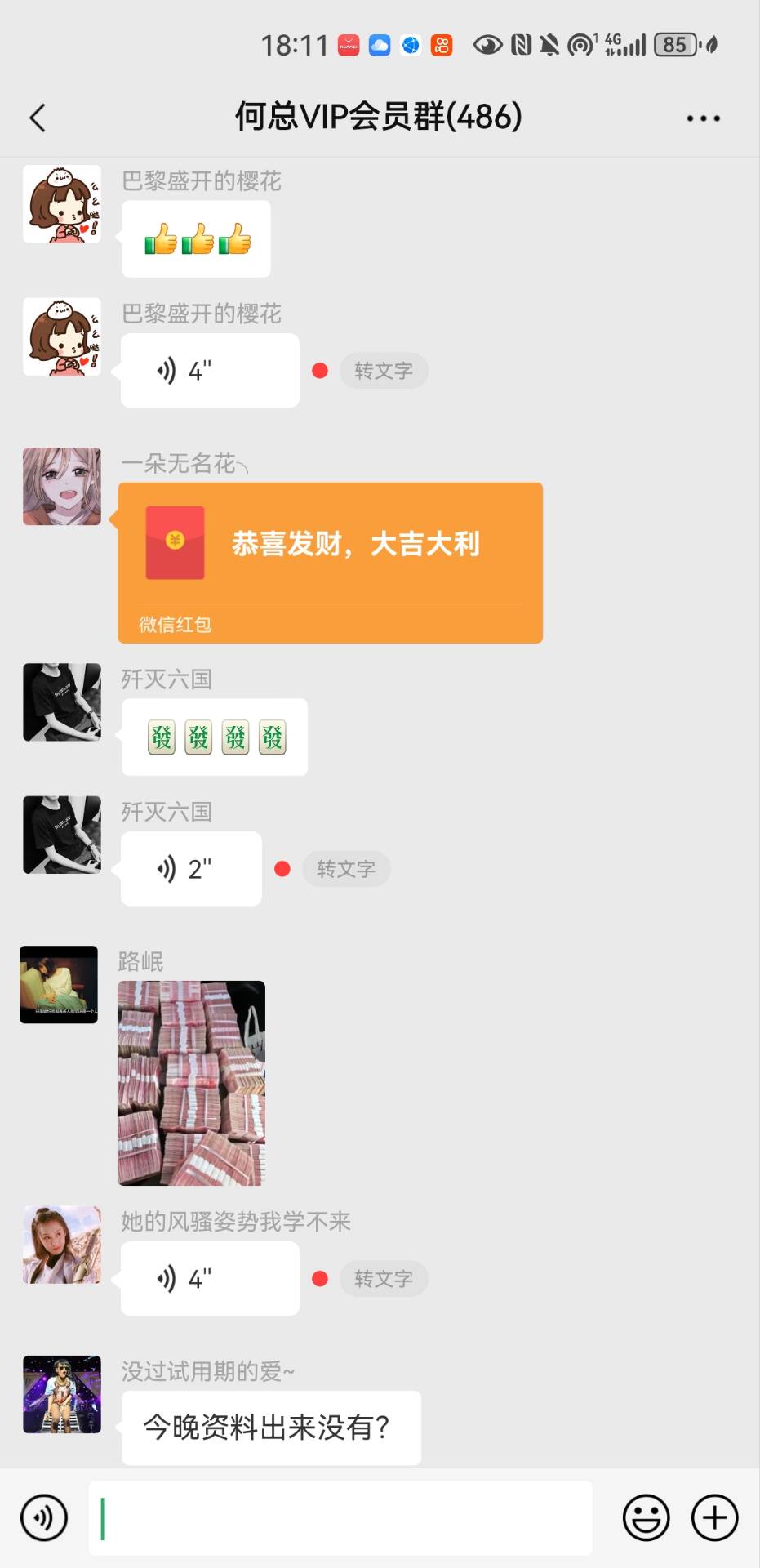Image resolution: width=760 pixels, height=1568 pixels.
Task: Open 没过试用期的爱~'s avatar profile
Action: pos(62,1394)
